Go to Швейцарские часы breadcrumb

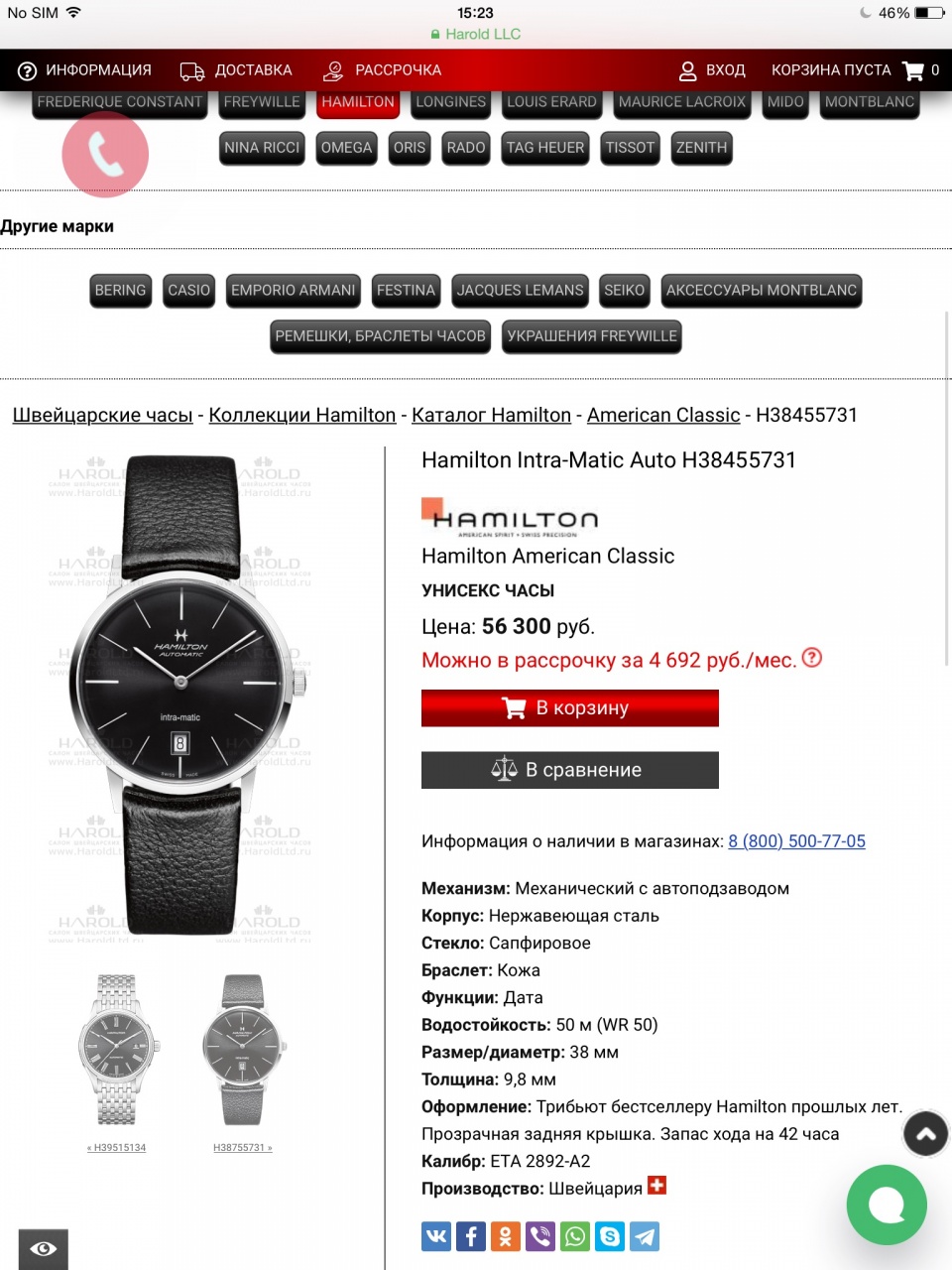pyautogui.click(x=102, y=415)
